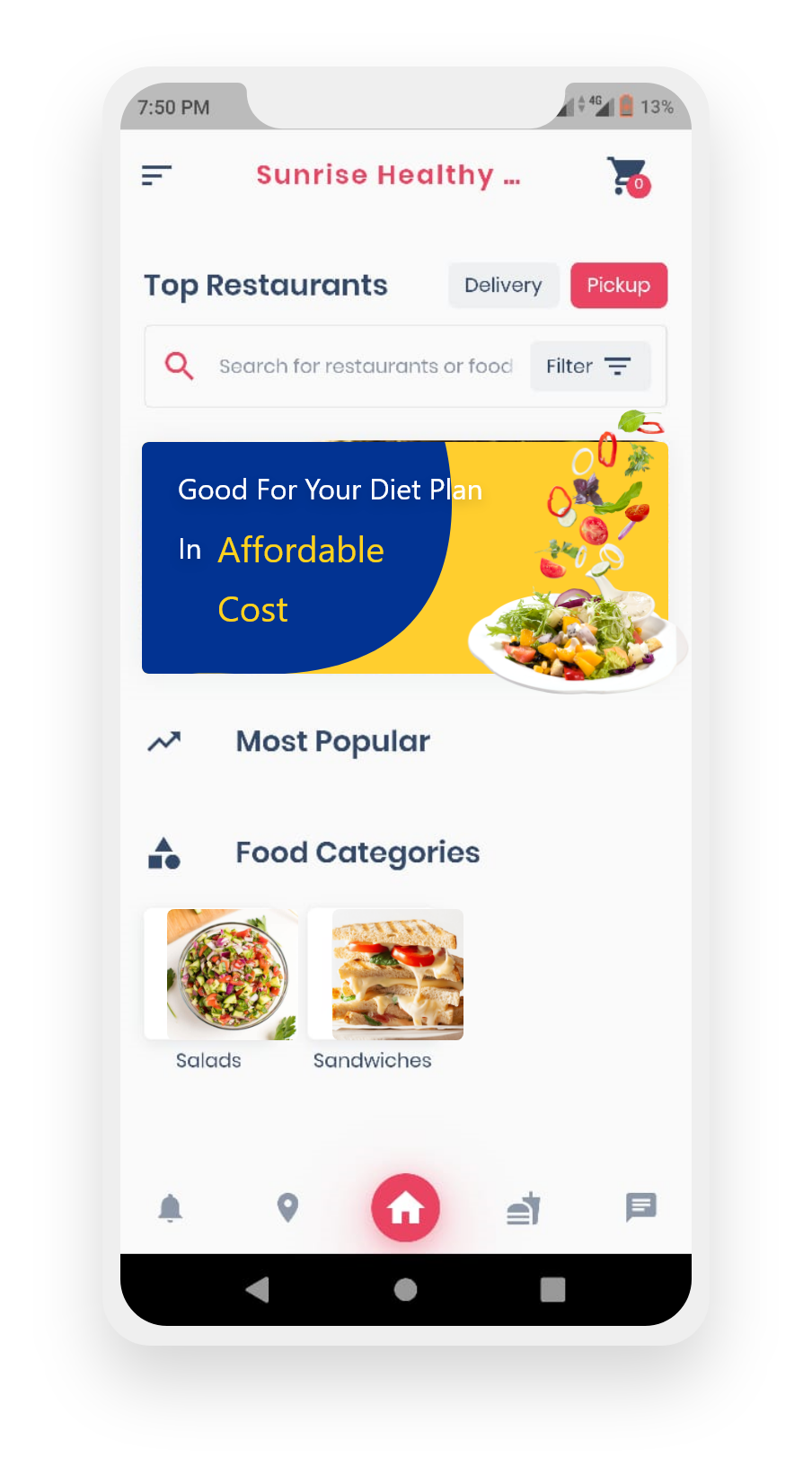Open the diet plan promo banner

tap(404, 558)
